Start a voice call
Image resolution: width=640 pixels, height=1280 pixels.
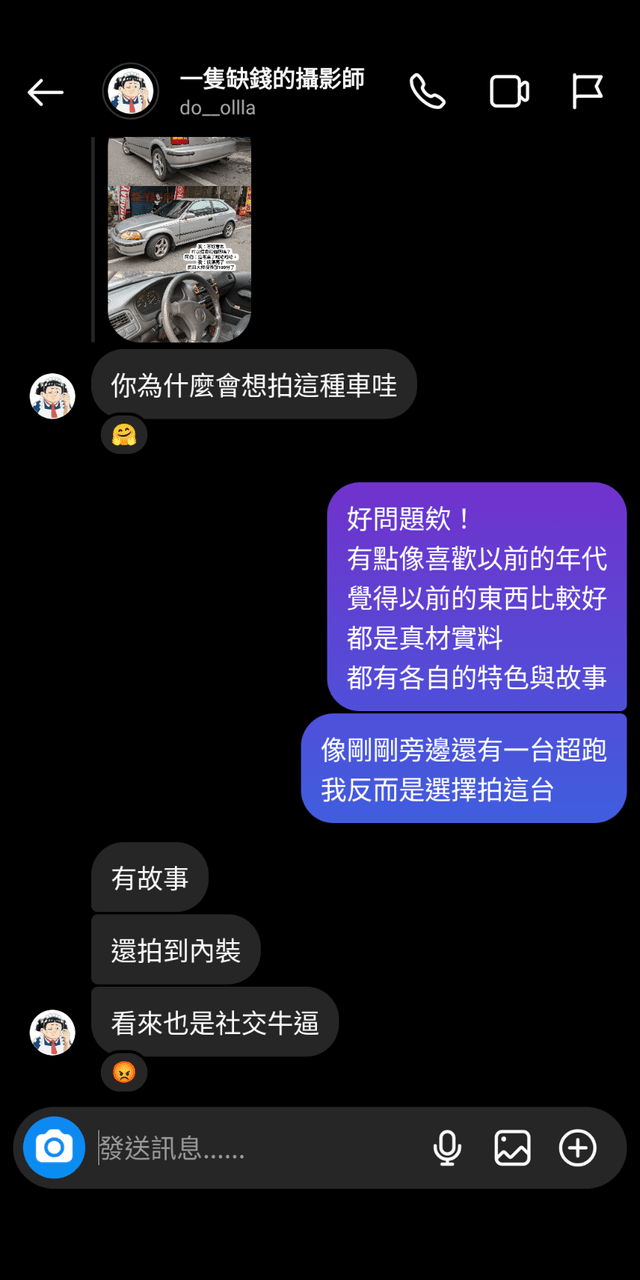(427, 92)
